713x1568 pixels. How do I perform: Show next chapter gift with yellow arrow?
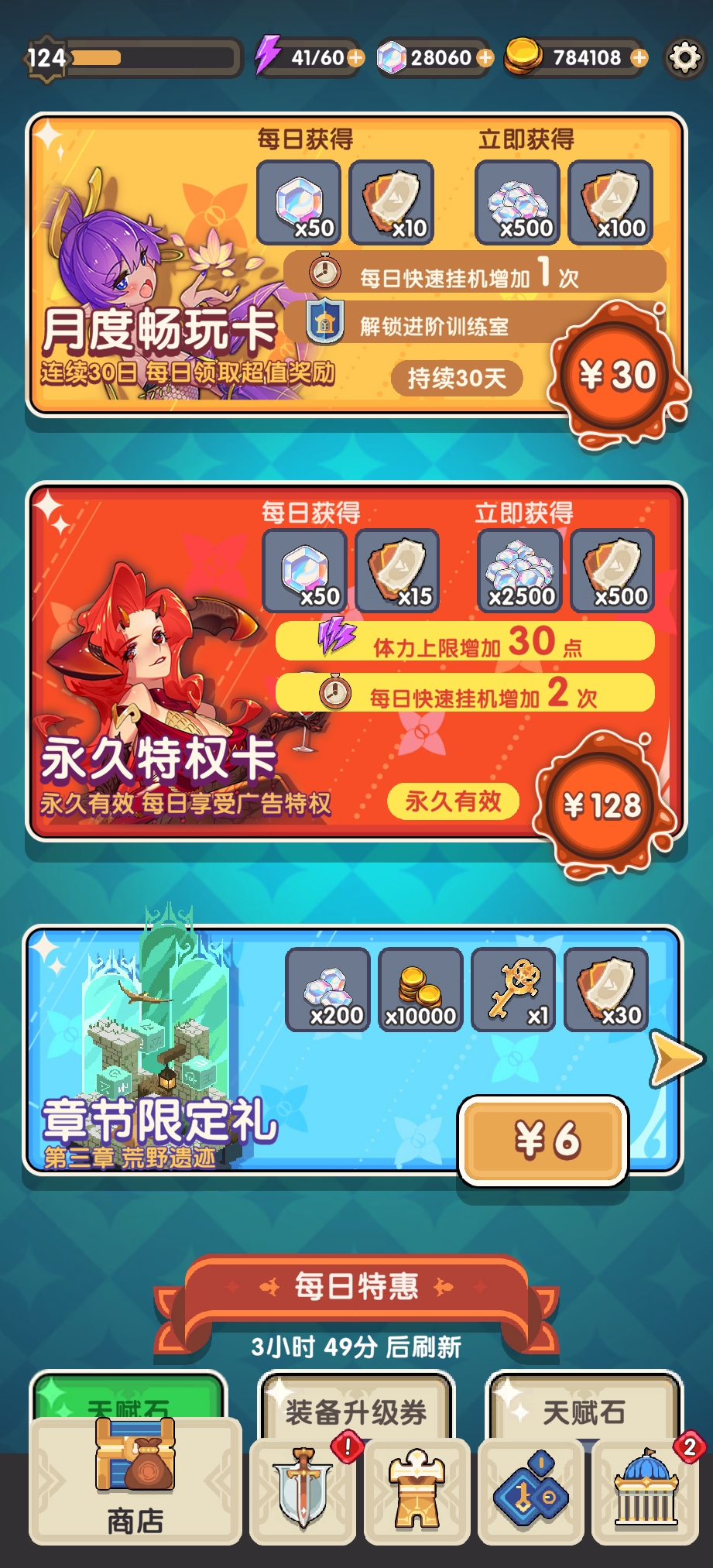click(674, 1057)
